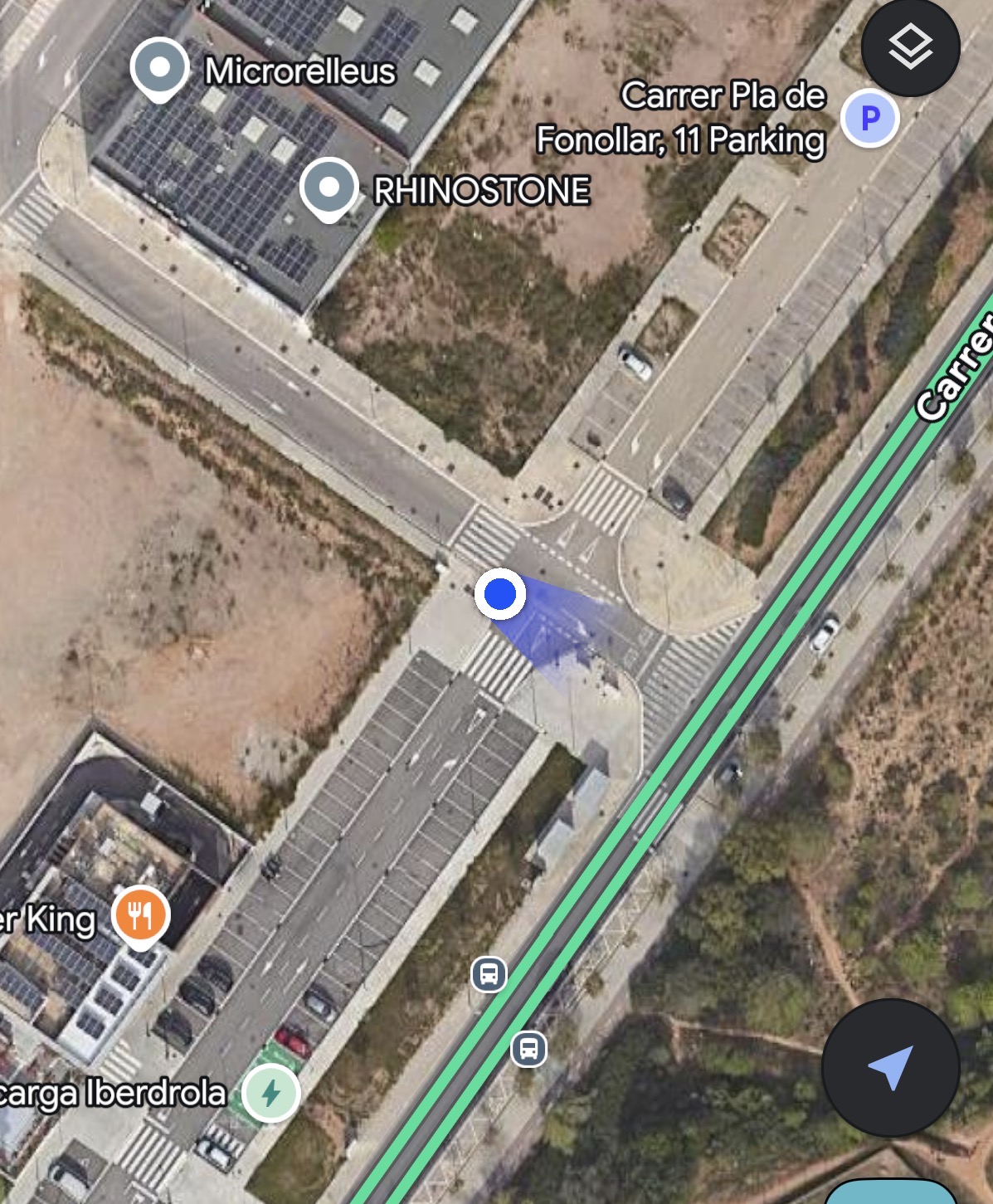
Task: Open the Burger King restaurant marker
Action: [x=142, y=916]
